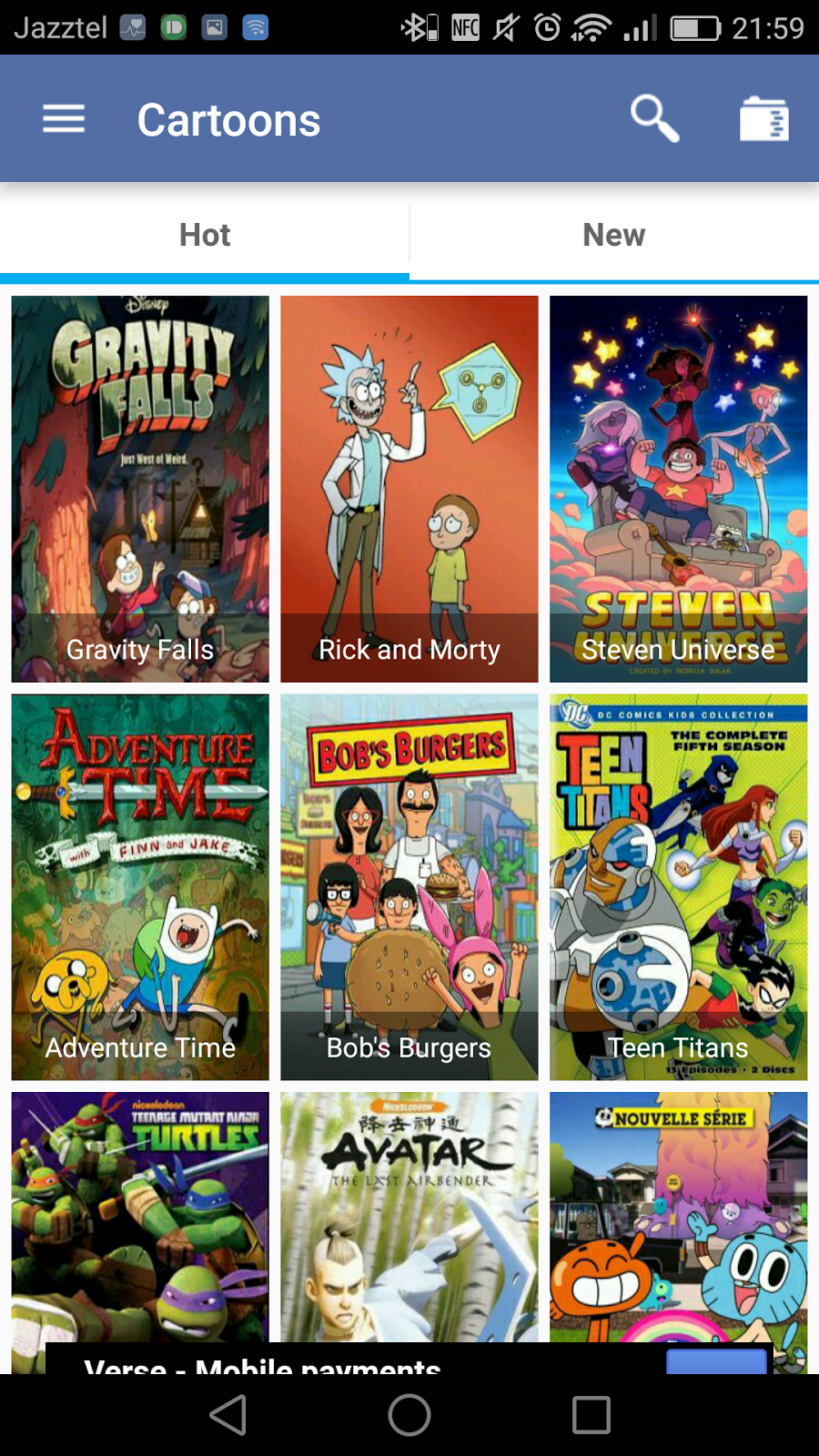Open search for cartoons

click(x=654, y=119)
